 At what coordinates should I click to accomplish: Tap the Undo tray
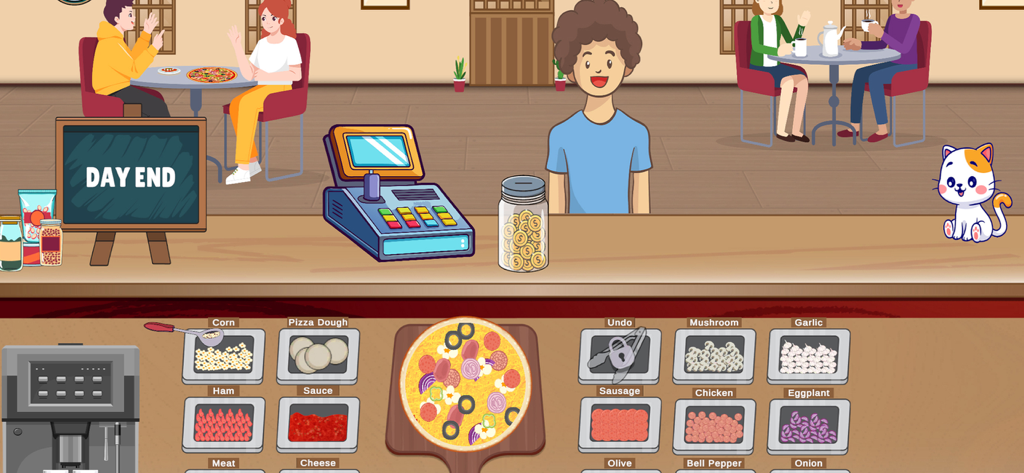pos(619,355)
